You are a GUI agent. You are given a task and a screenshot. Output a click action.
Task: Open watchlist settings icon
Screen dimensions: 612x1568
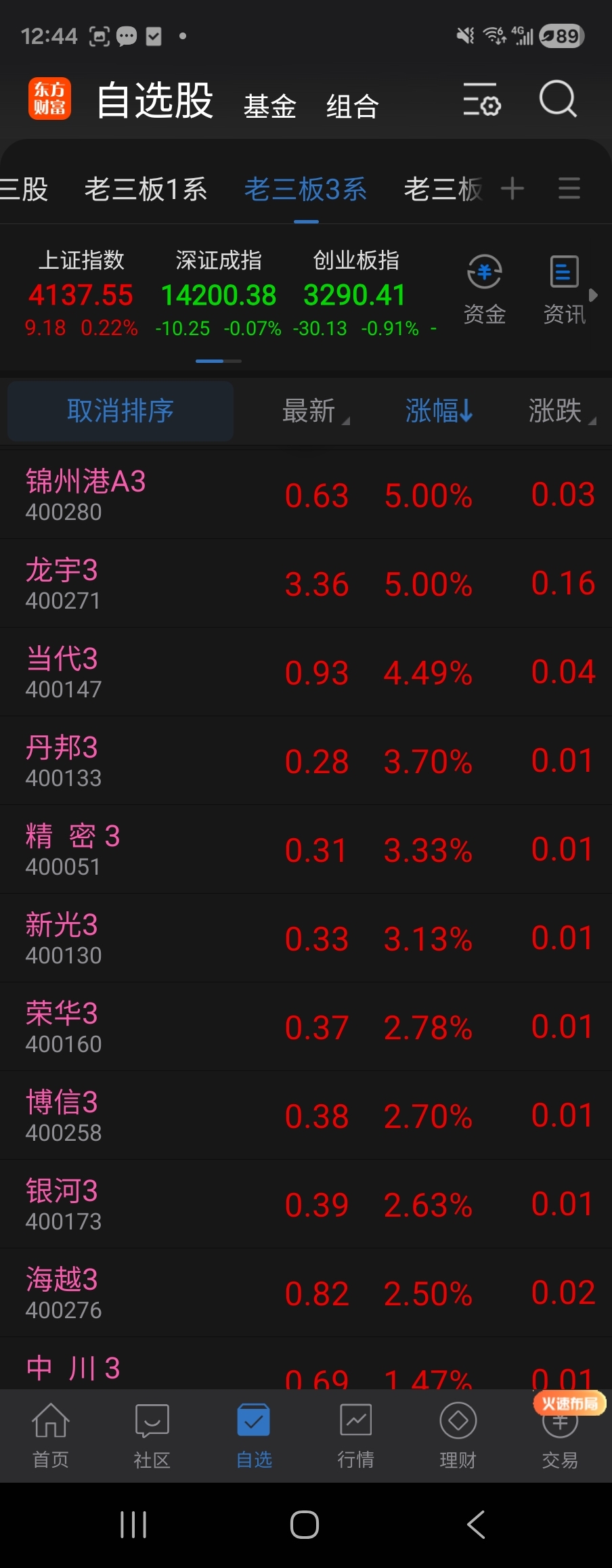[481, 100]
